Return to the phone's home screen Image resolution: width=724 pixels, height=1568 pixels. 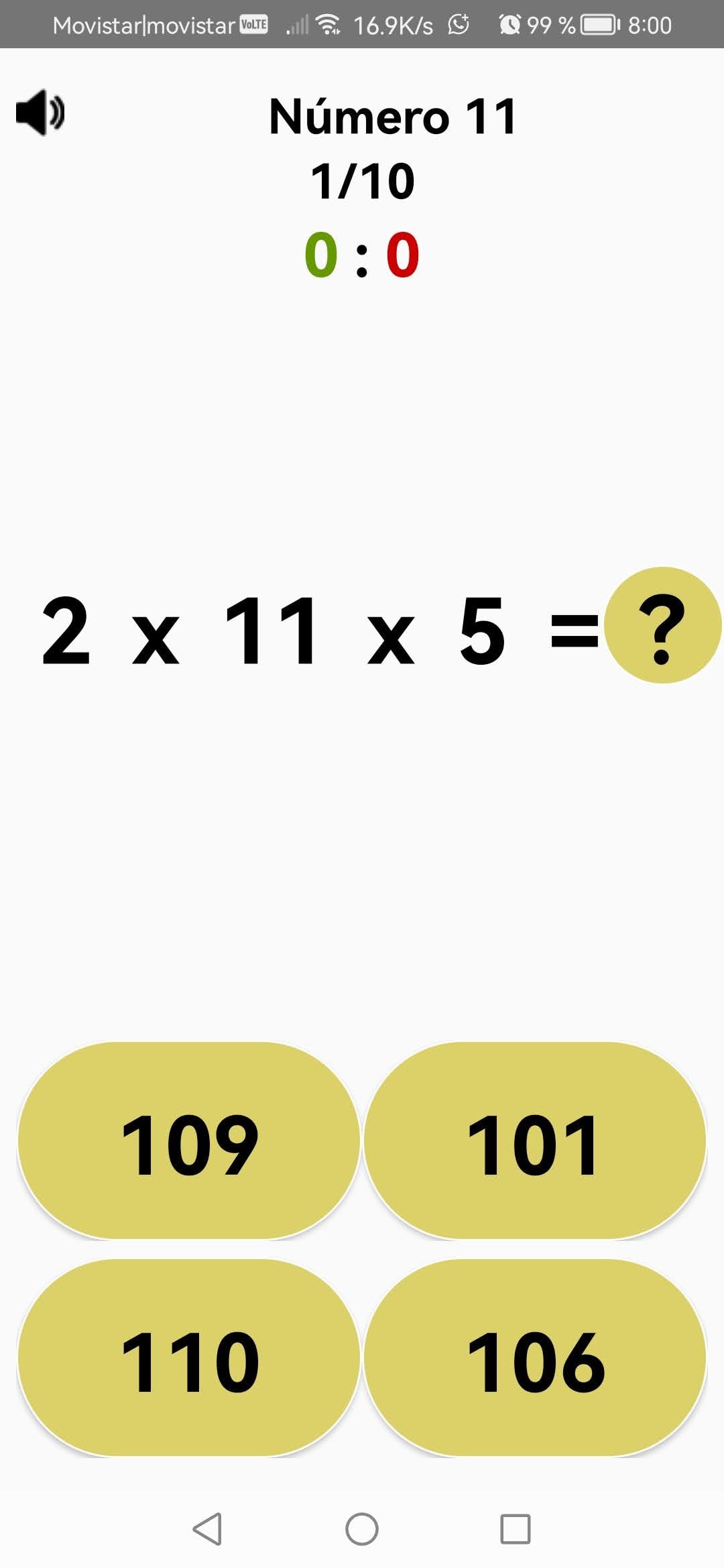pyautogui.click(x=362, y=1529)
